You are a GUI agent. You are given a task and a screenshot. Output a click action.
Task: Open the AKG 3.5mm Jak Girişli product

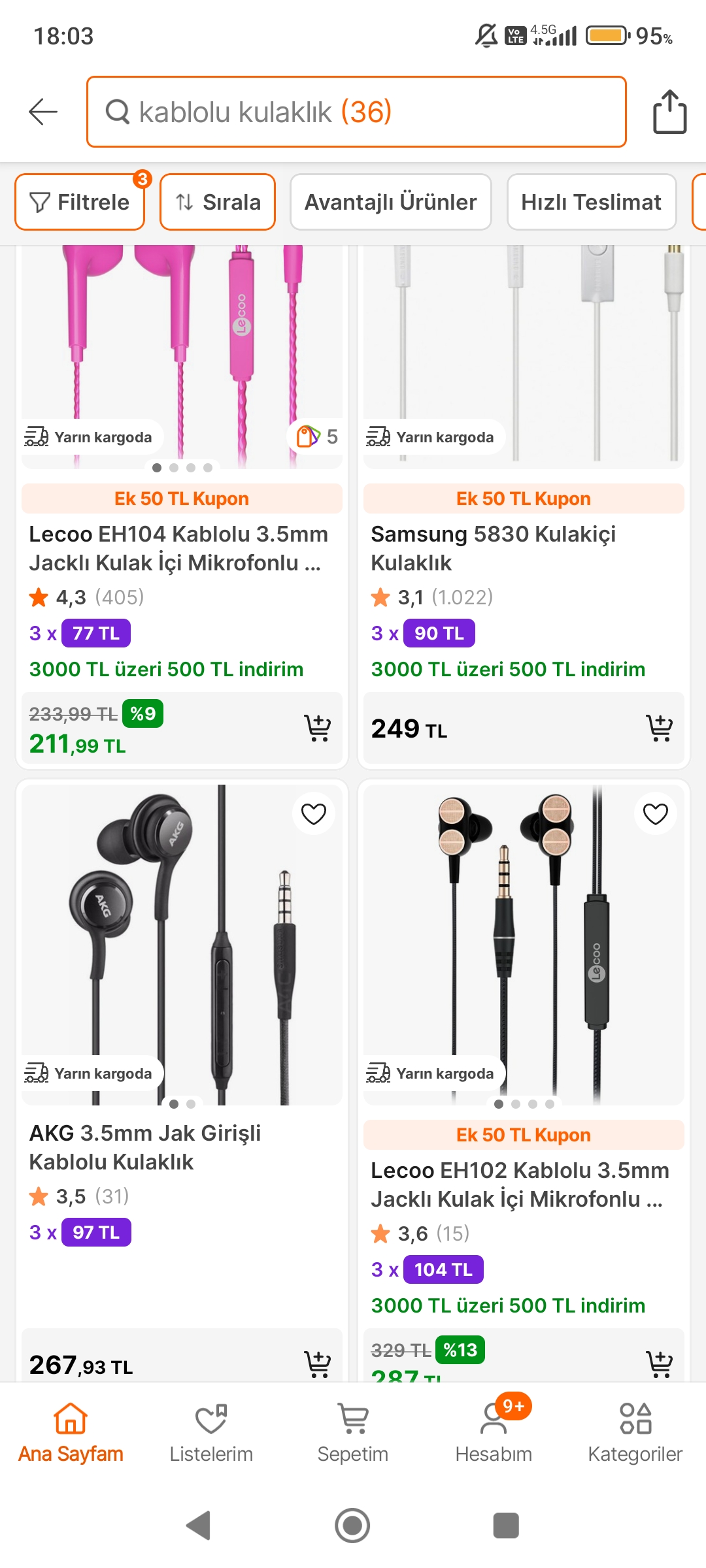pos(145,1147)
